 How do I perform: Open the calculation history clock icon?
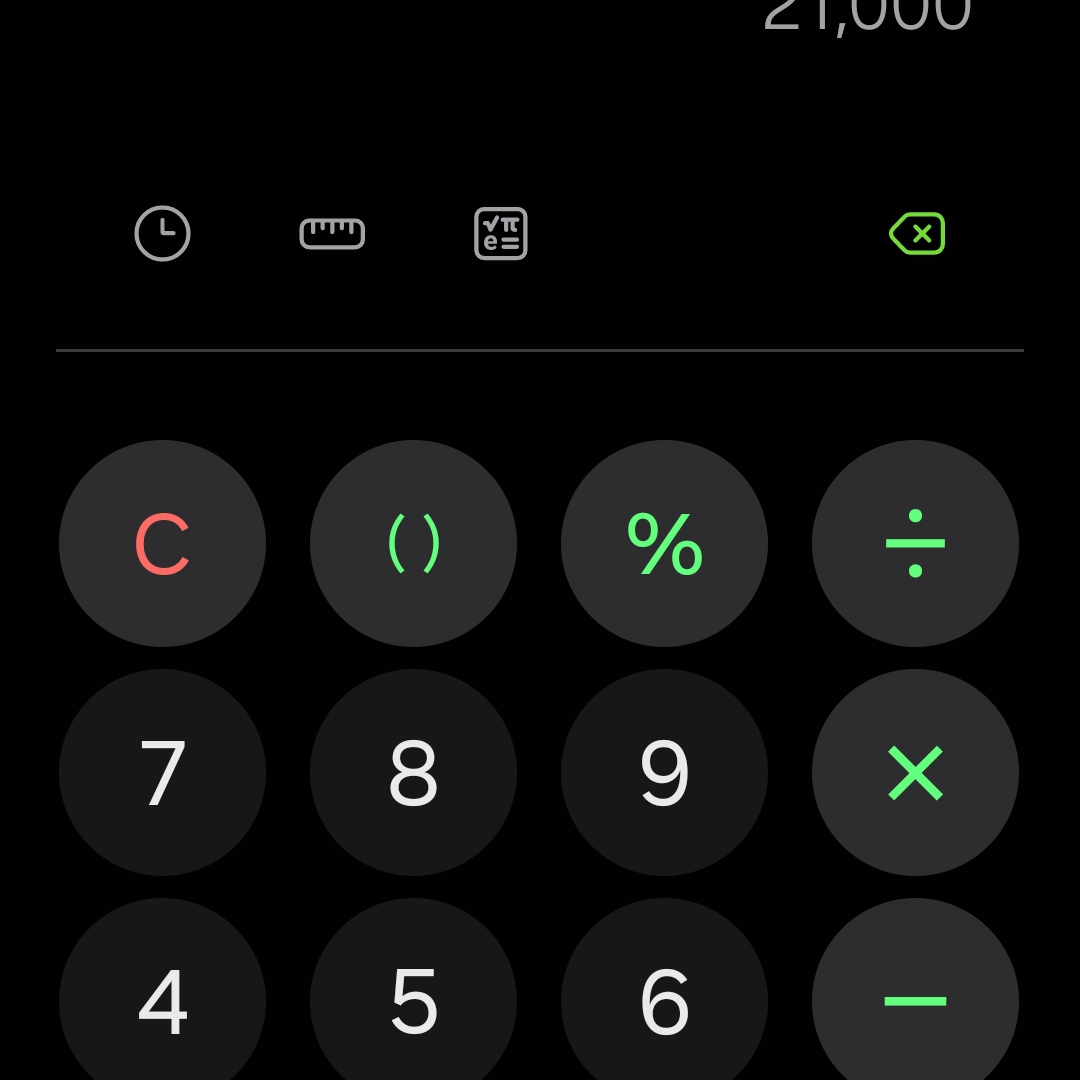(x=162, y=234)
